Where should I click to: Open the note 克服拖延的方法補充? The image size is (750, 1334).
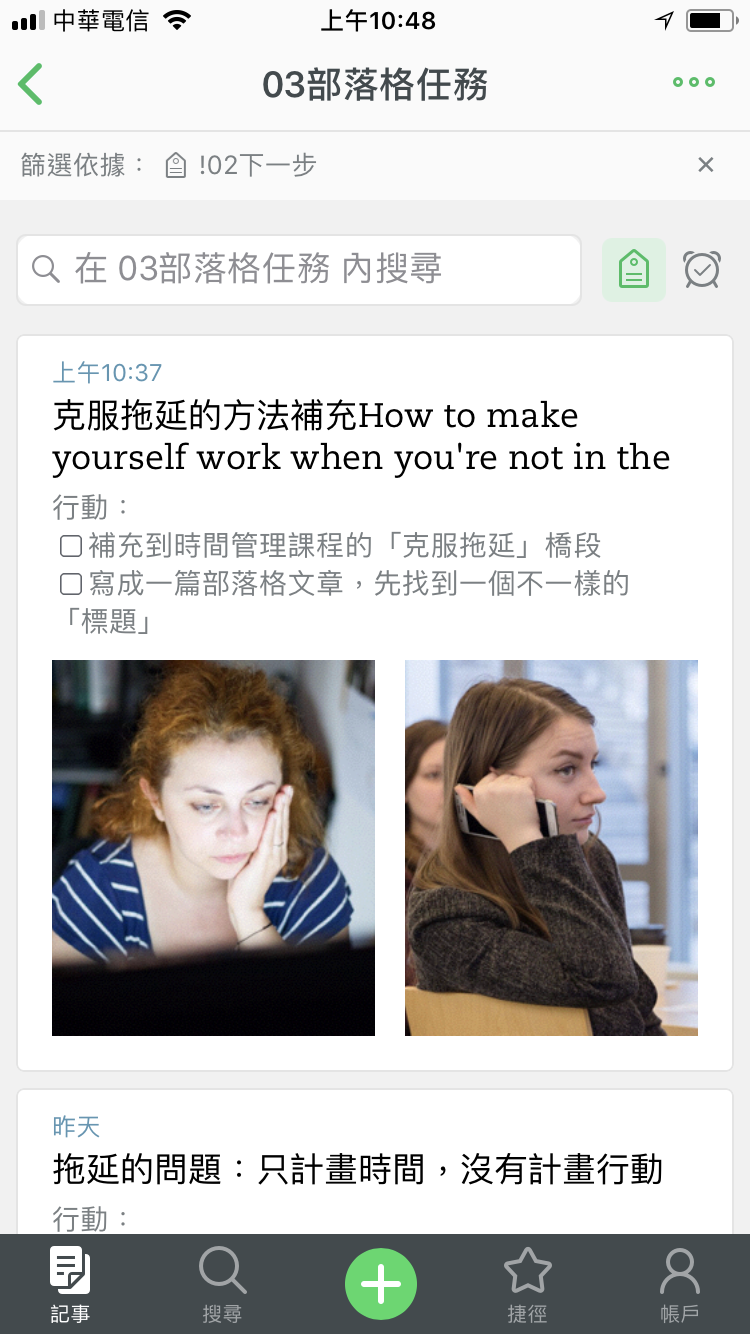(375, 703)
